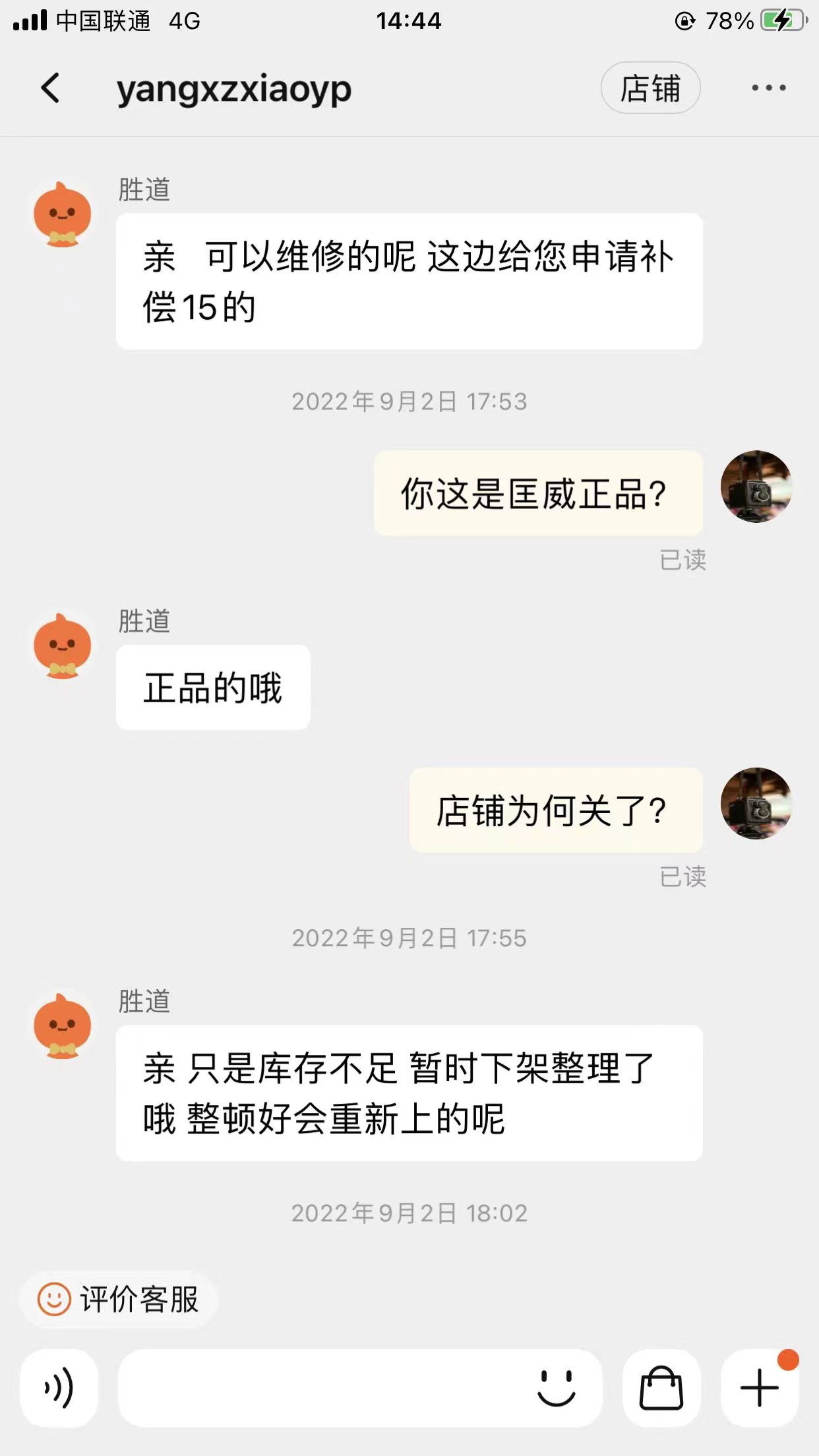Open the plus attachments menu
This screenshot has width=819, height=1456.
point(759,1388)
